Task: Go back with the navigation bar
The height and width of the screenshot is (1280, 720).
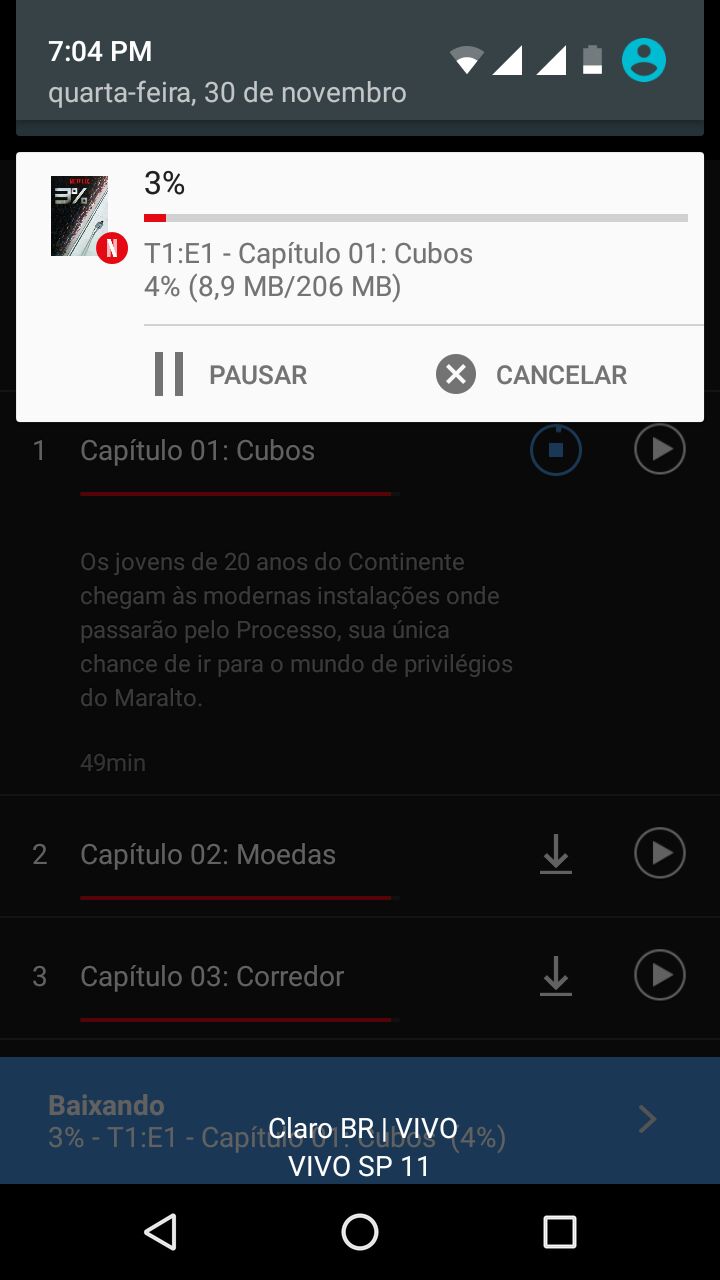Action: [x=160, y=1232]
